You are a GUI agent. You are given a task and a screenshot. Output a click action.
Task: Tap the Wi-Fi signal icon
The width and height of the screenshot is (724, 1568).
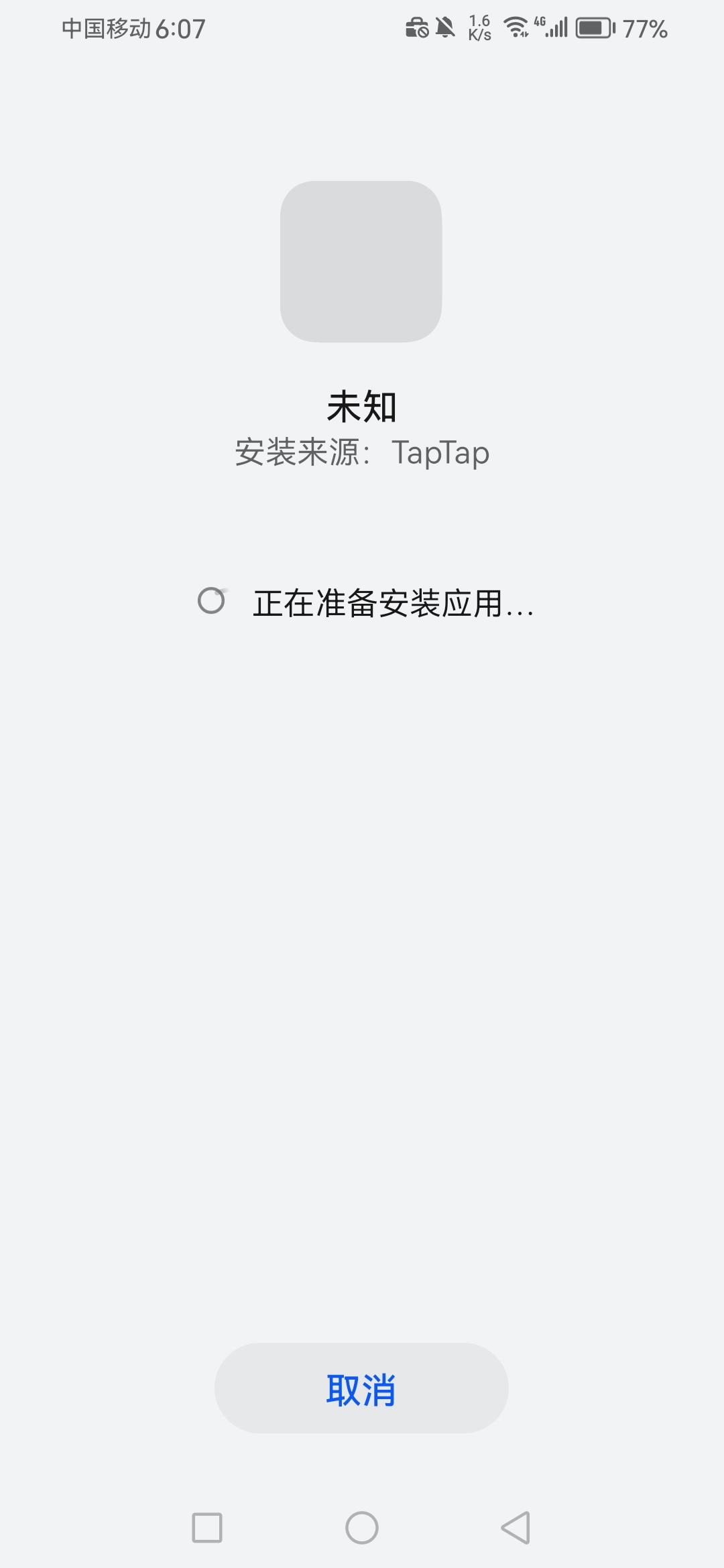pyautogui.click(x=516, y=27)
